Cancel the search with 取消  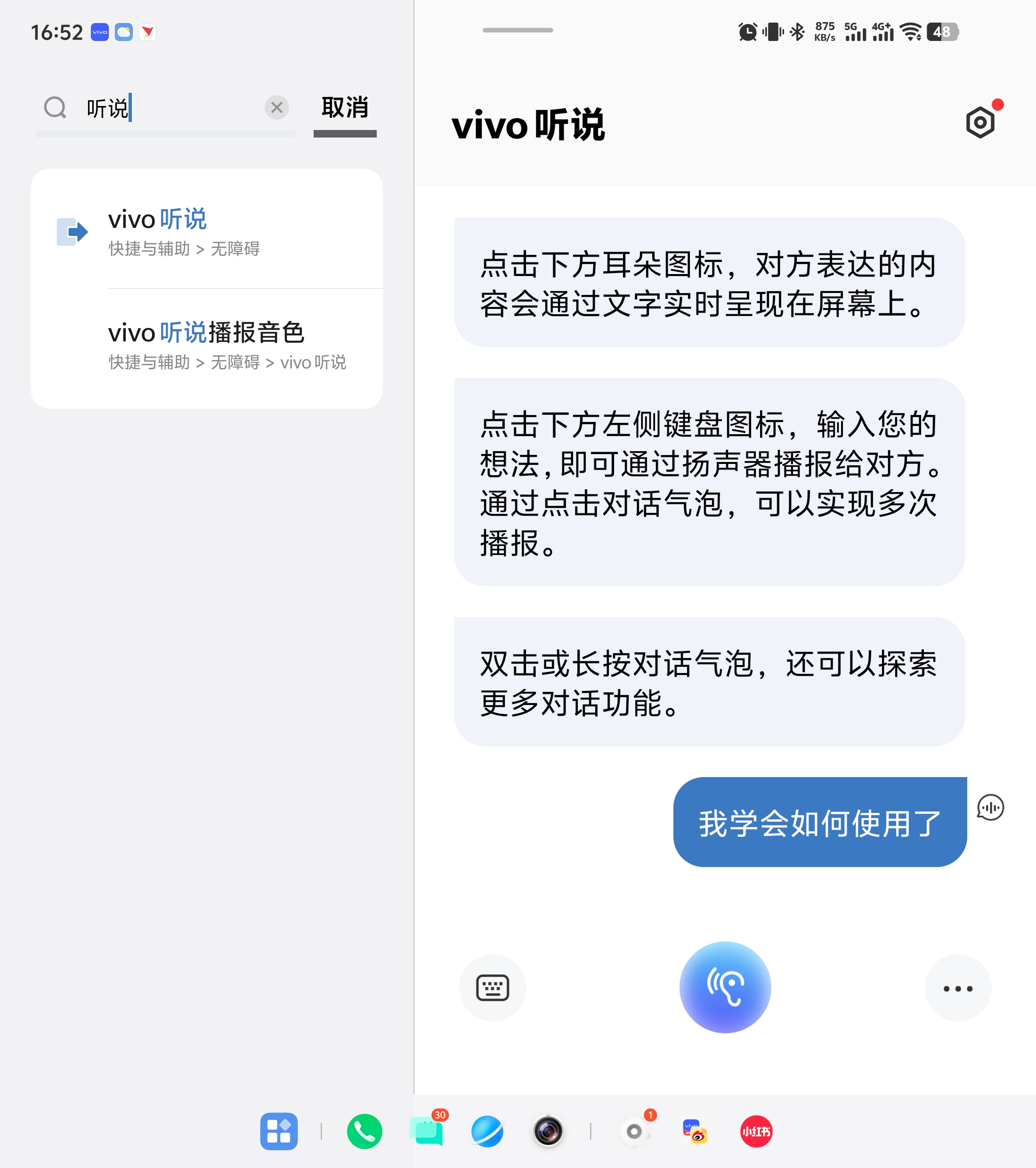[x=345, y=107]
